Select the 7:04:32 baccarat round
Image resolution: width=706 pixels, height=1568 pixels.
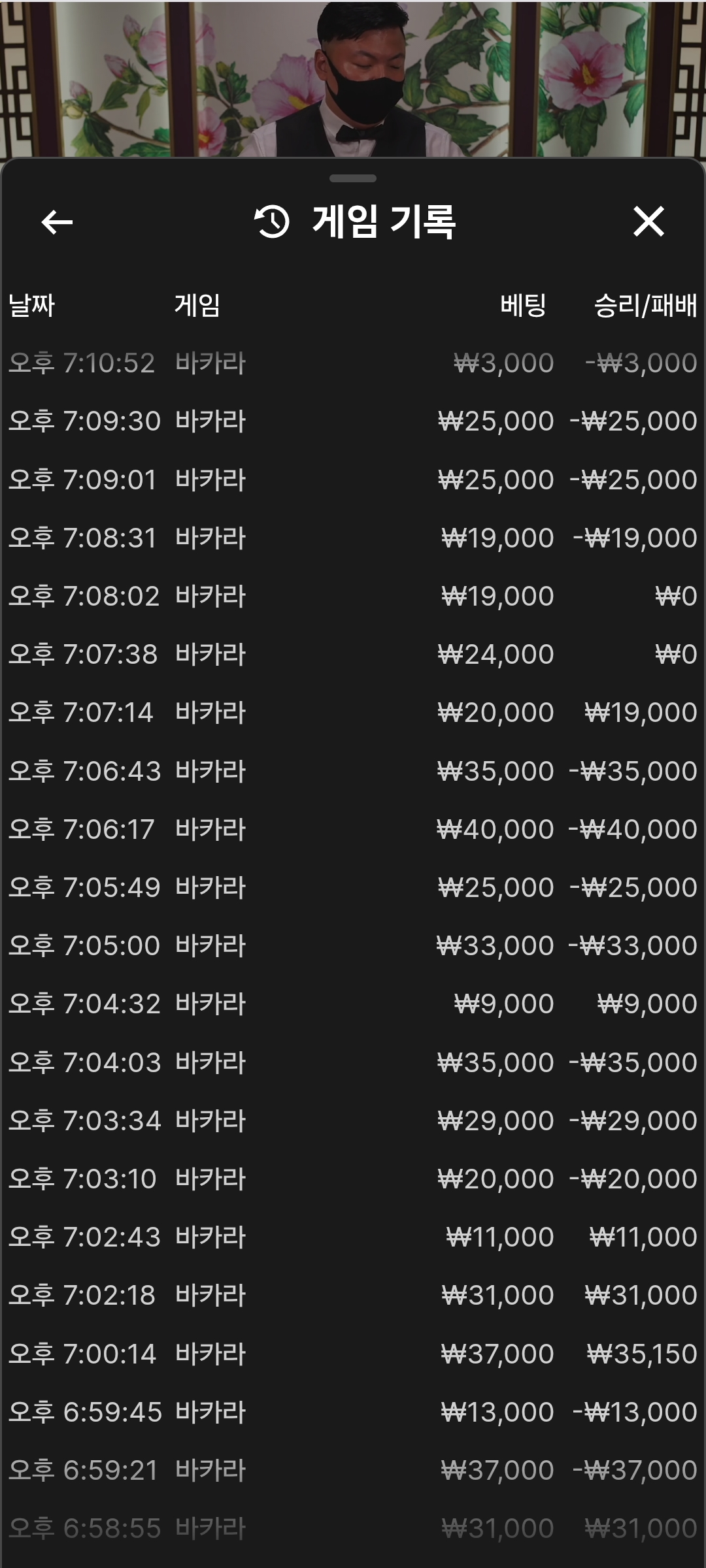(353, 1004)
